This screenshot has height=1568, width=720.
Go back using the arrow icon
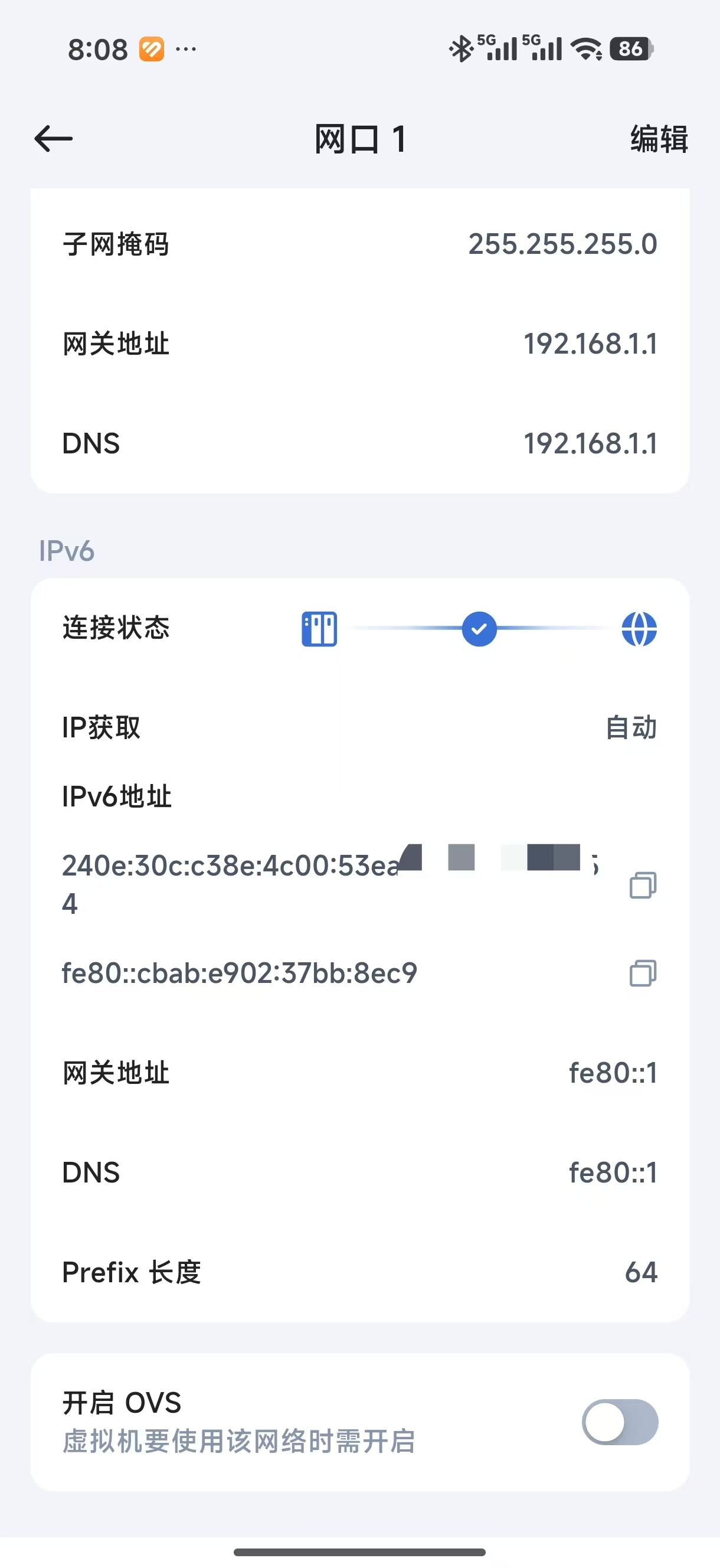(x=54, y=139)
